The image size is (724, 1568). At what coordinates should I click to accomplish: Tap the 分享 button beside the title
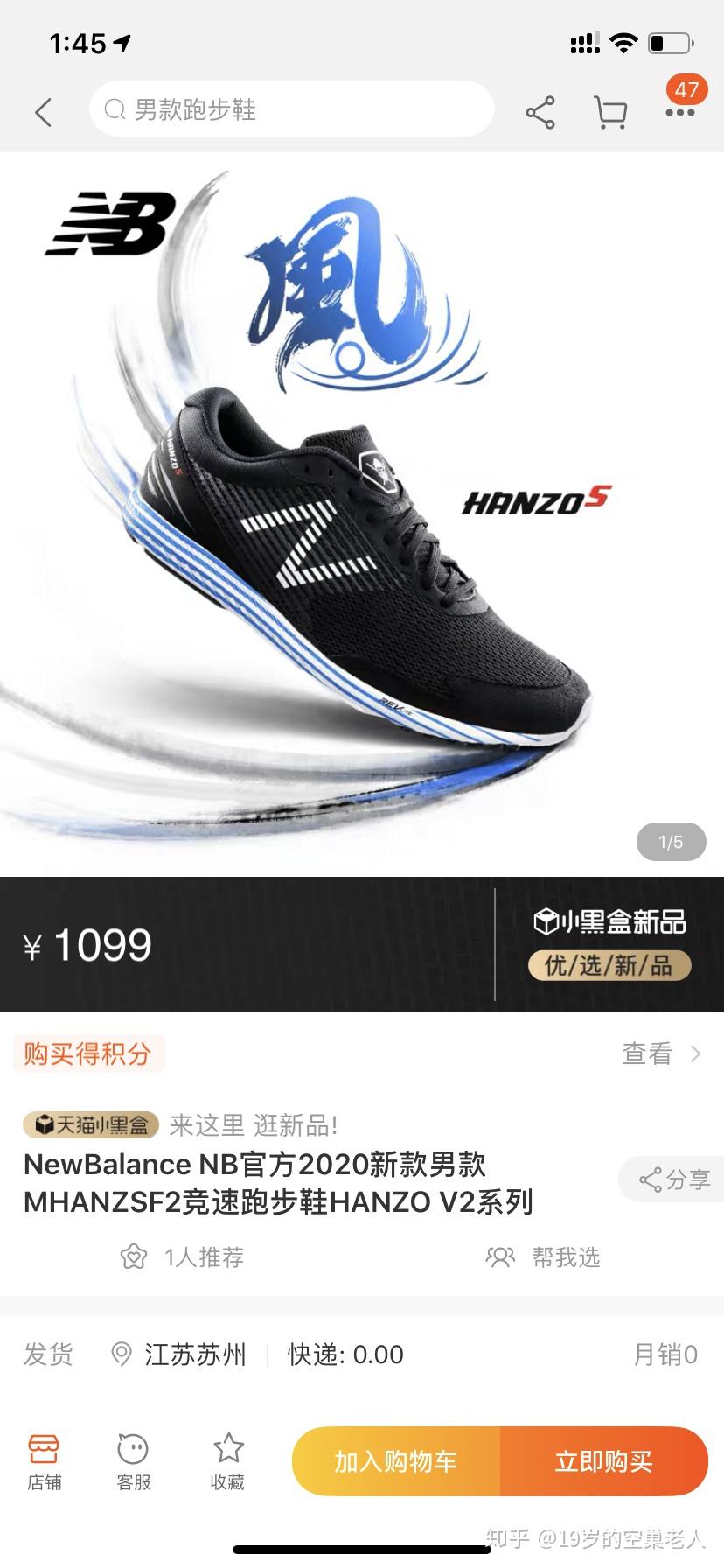point(673,1179)
